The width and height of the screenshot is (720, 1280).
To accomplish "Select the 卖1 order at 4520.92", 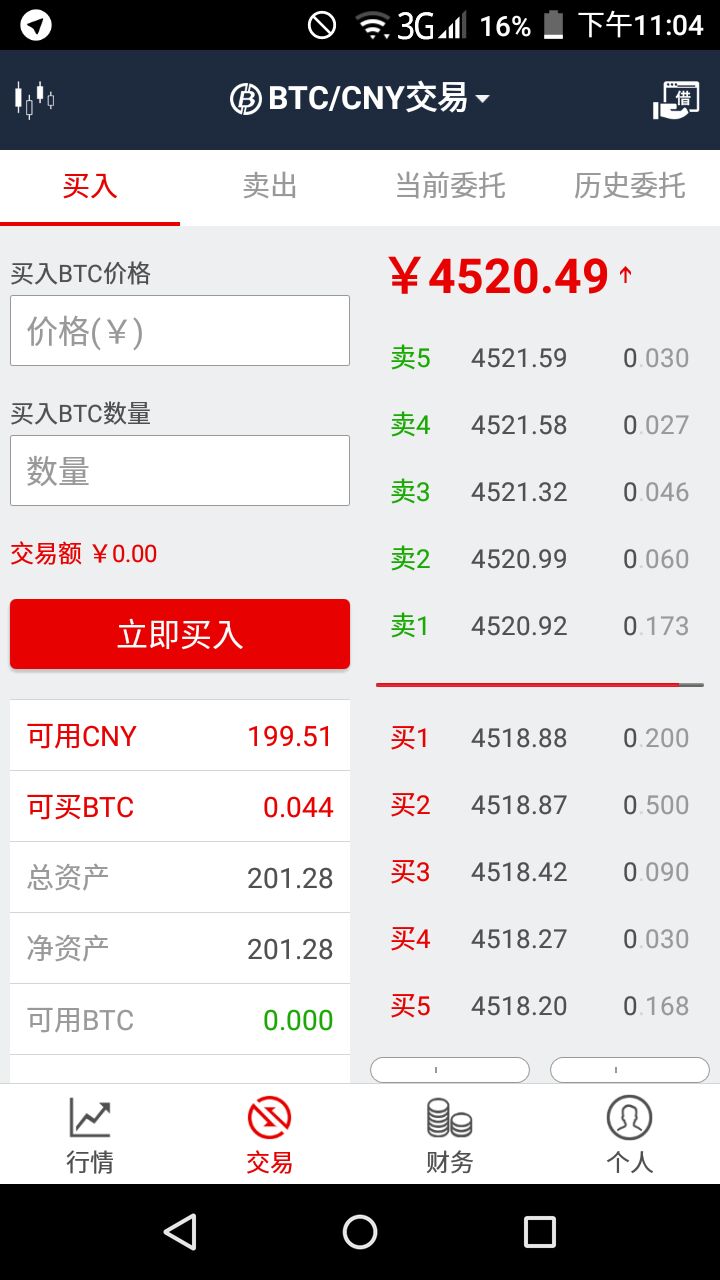I will 539,626.
